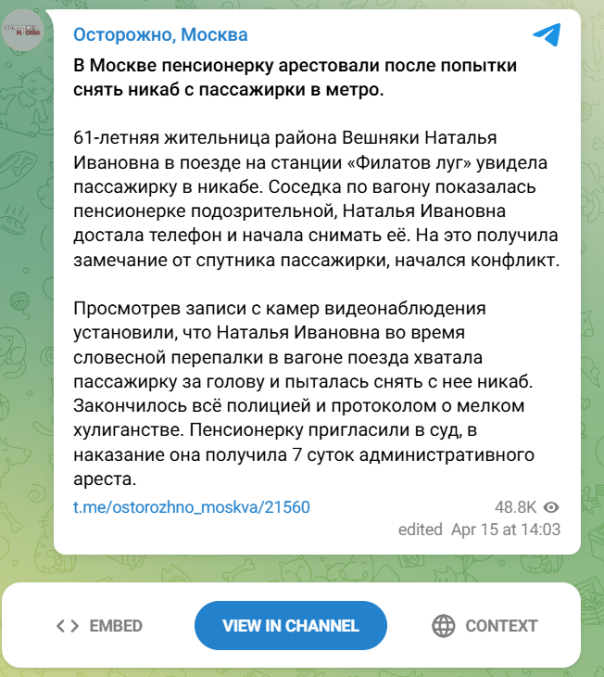The height and width of the screenshot is (677, 604).
Task: Get the Embed code for this post
Action: (99, 626)
